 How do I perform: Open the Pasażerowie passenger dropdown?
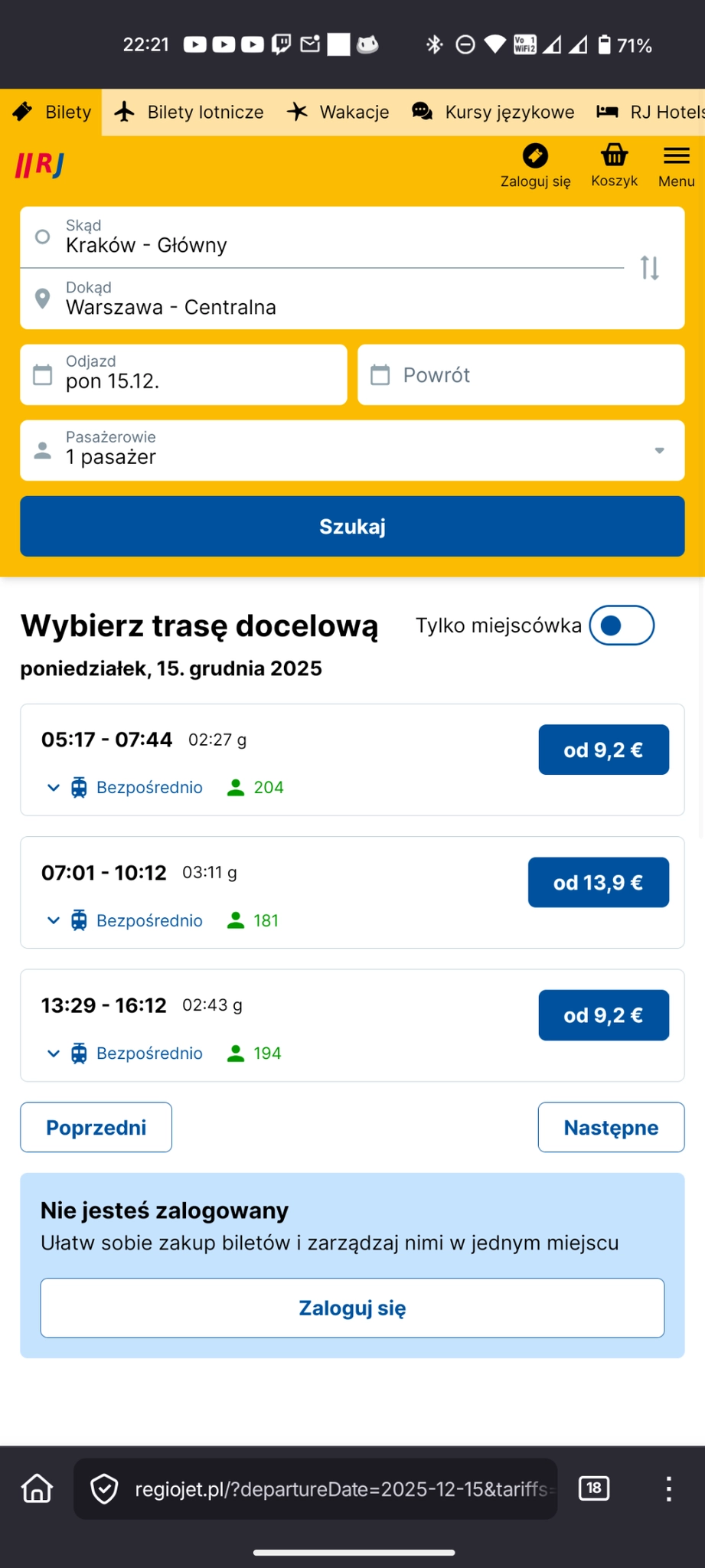point(352,450)
